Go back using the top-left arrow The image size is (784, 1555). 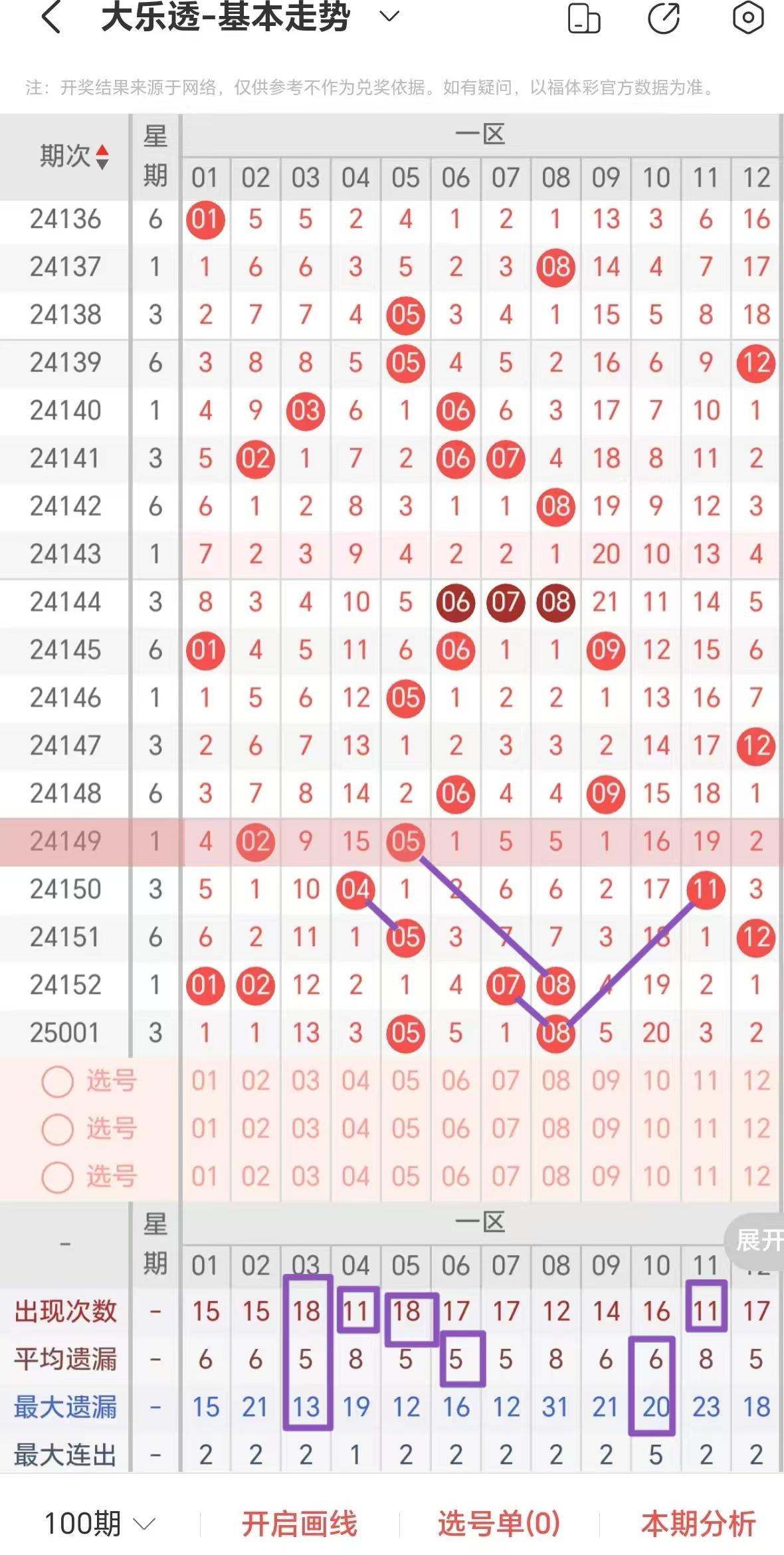(52, 17)
